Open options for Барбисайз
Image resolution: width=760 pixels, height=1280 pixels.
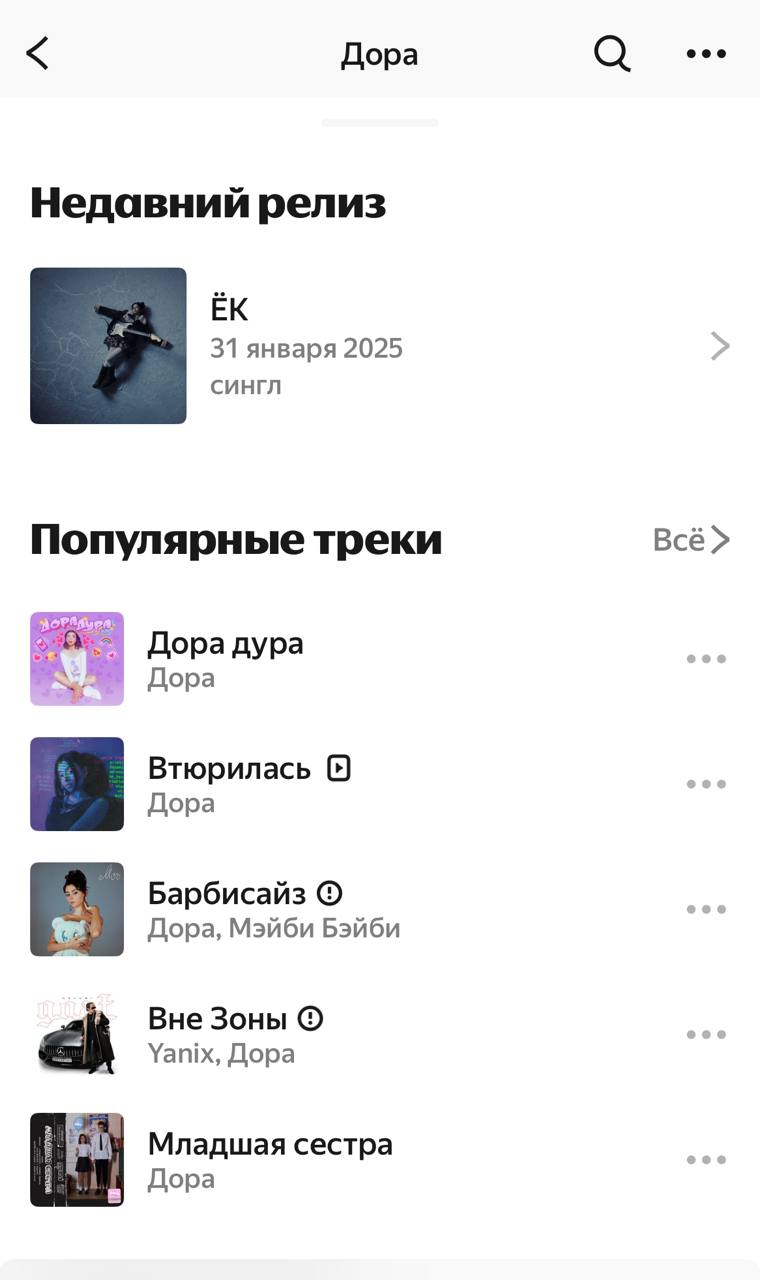pos(706,909)
